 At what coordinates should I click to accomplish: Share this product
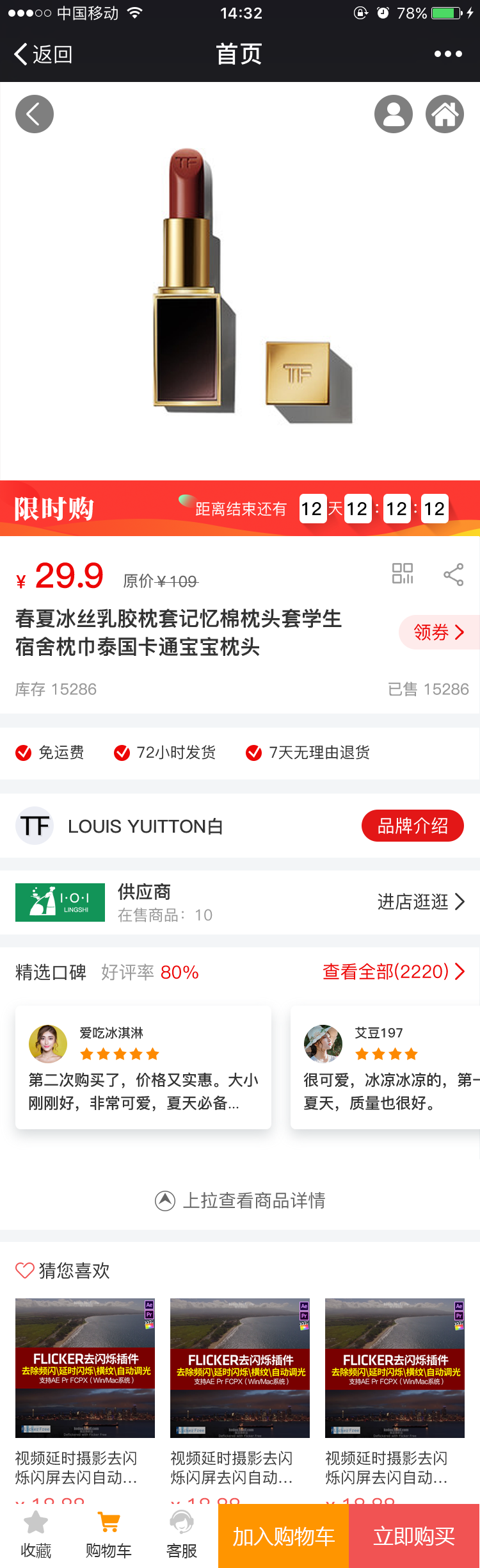click(x=454, y=575)
